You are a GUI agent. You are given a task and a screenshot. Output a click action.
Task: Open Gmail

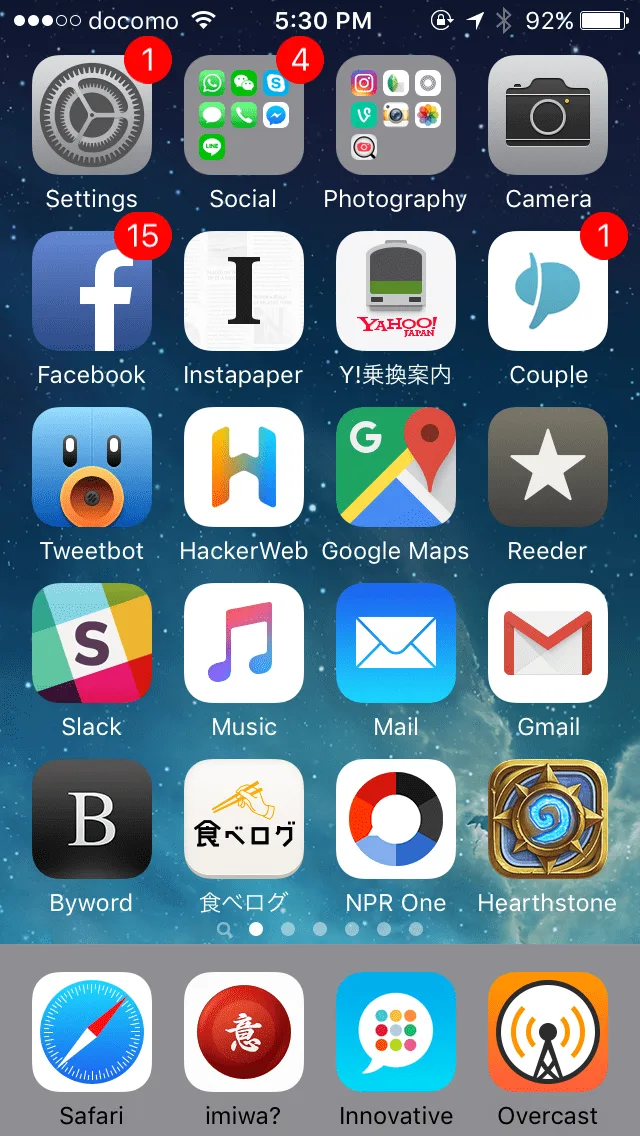[x=548, y=643]
